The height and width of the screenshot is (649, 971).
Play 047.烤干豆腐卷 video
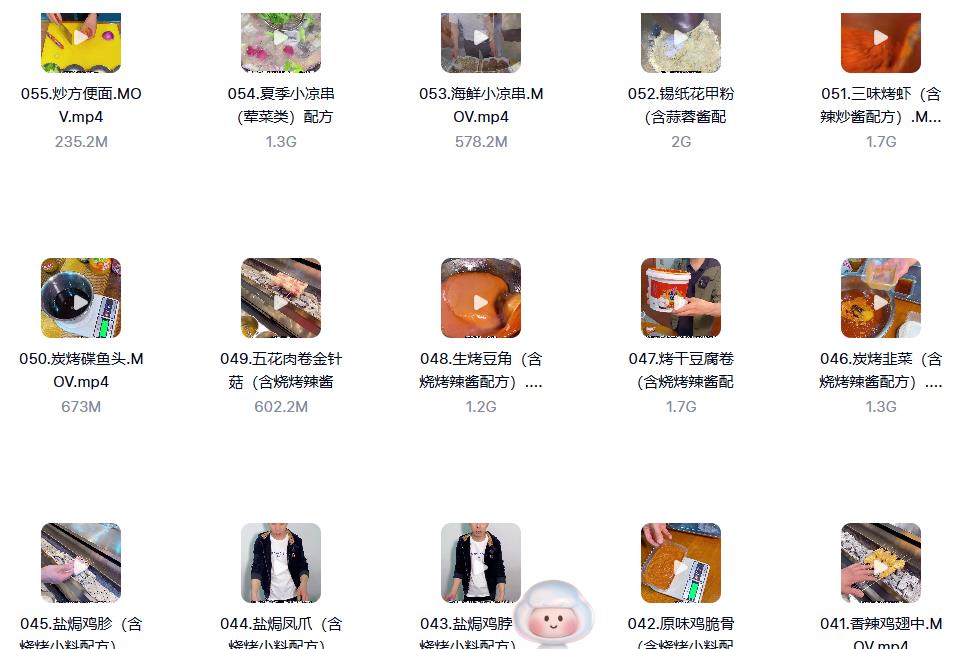[681, 298]
